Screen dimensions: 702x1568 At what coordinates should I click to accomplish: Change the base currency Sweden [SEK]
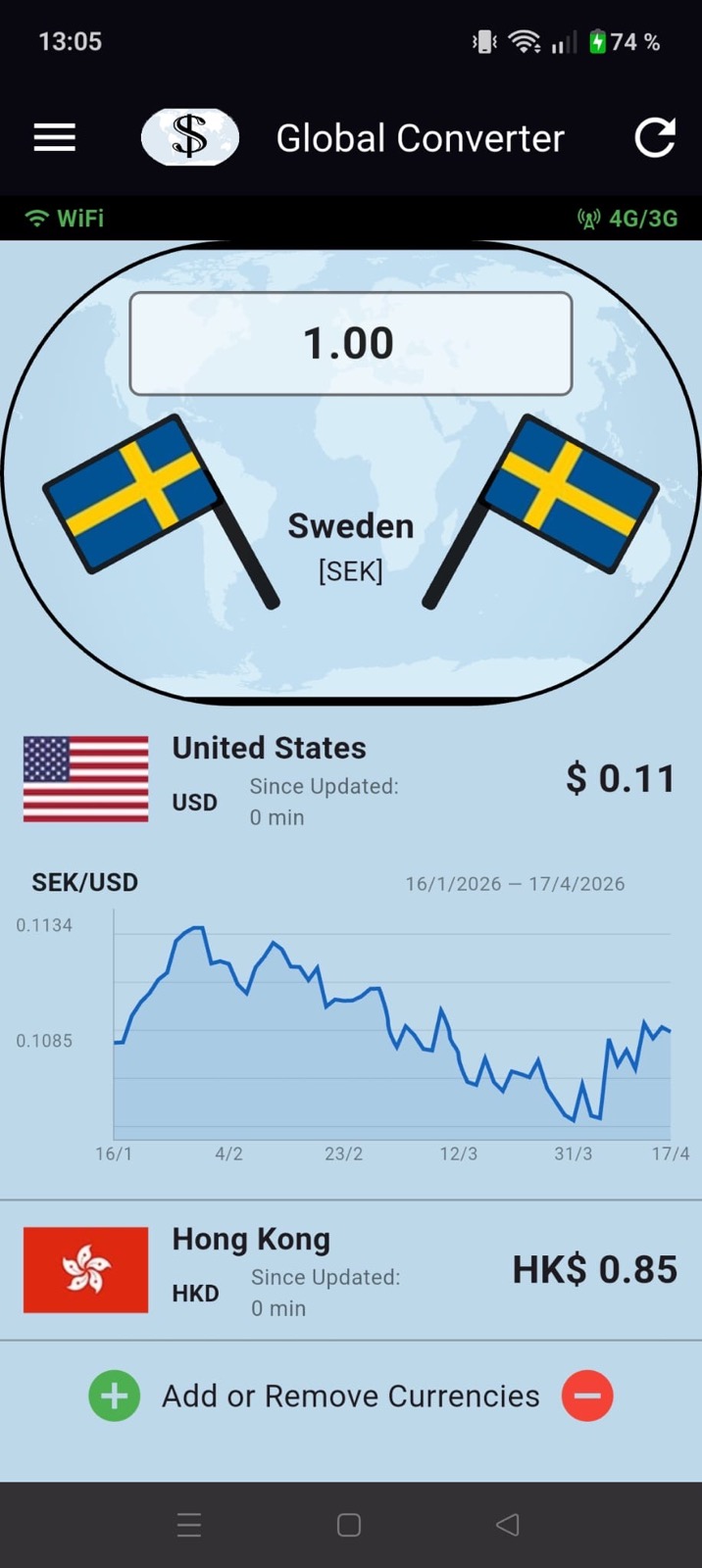(351, 546)
